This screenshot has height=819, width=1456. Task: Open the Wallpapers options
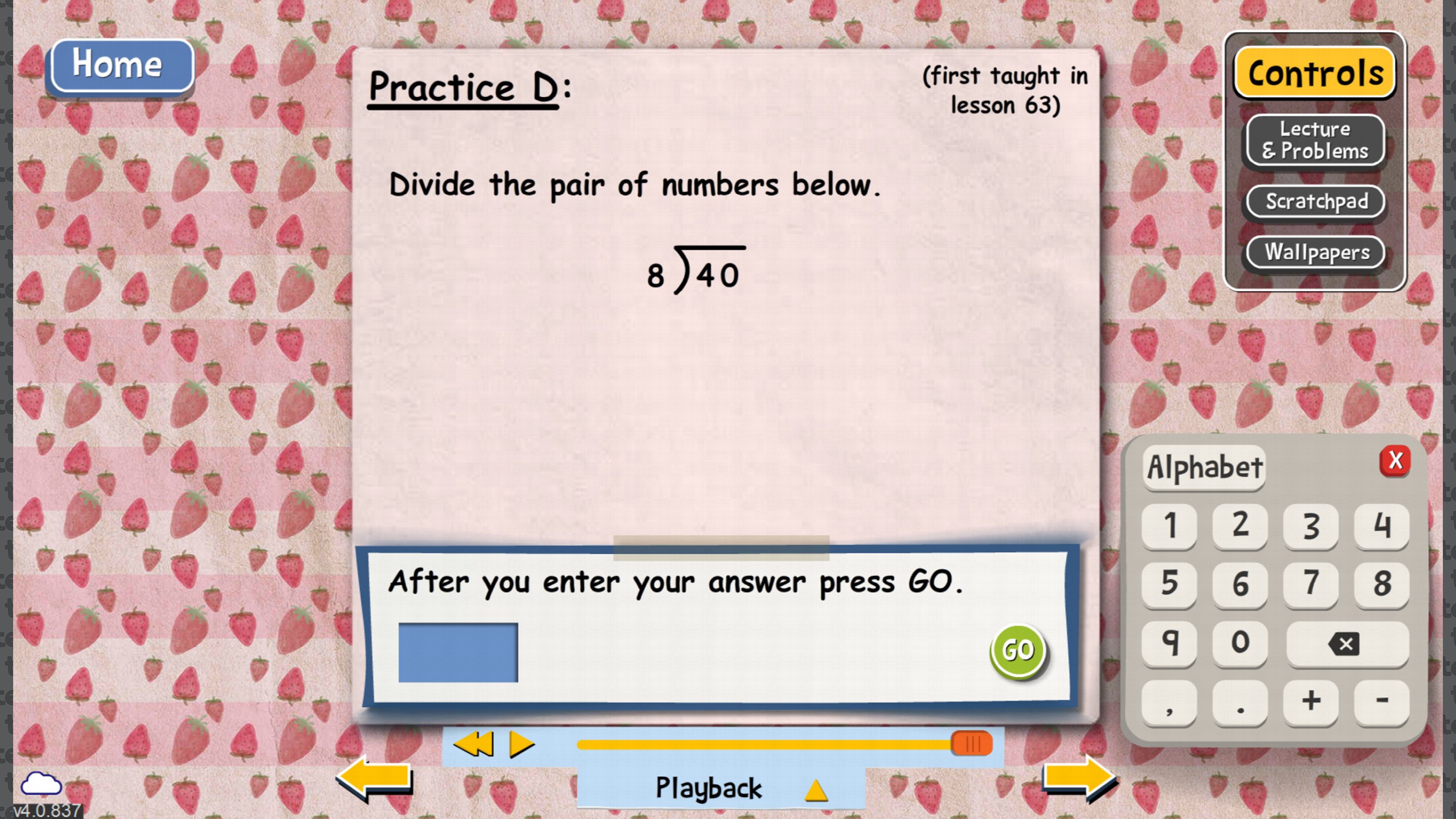[1314, 252]
